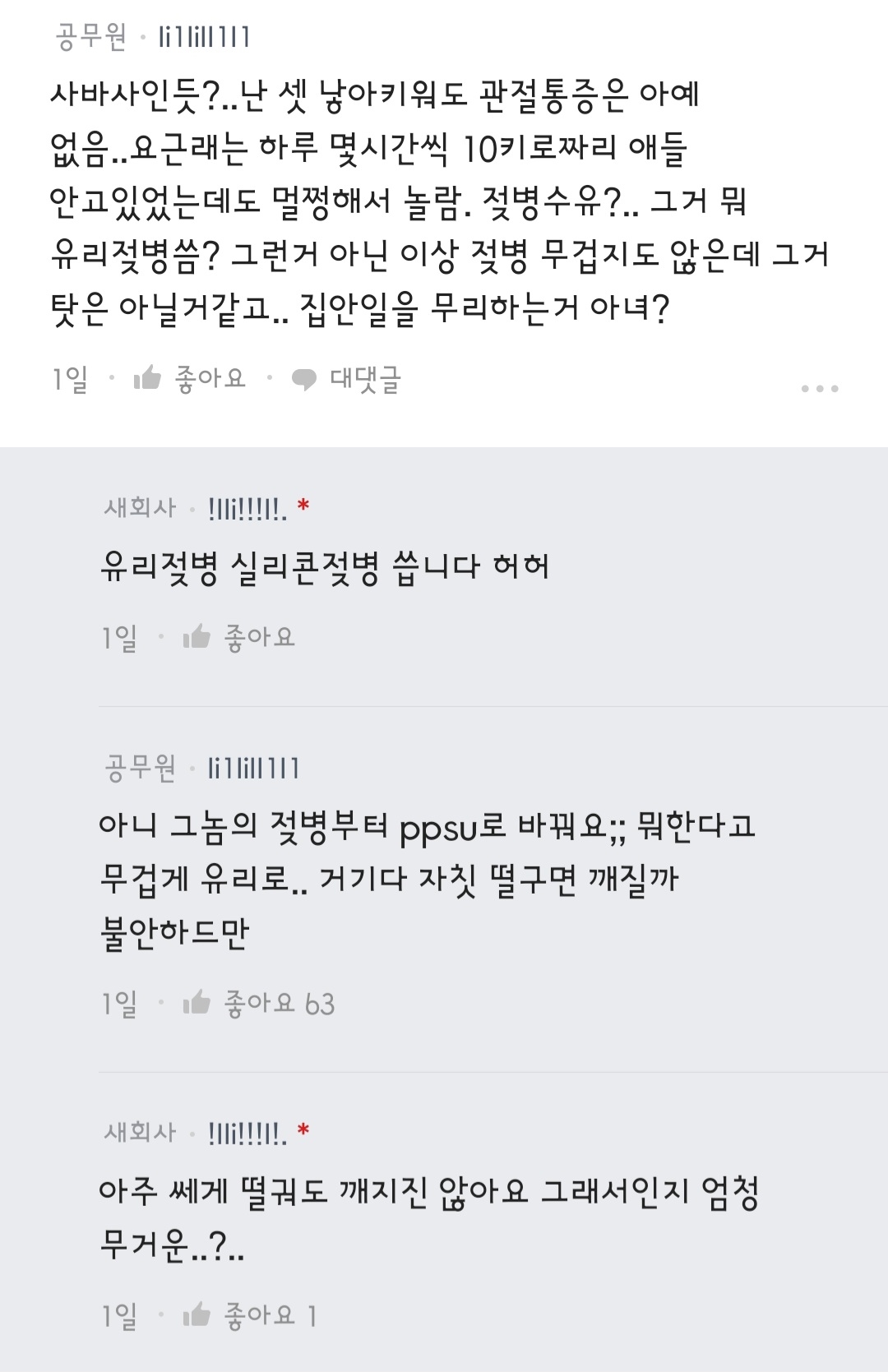Open the profile of li1lill111
Image resolution: width=888 pixels, height=1372 pixels.
point(206,35)
